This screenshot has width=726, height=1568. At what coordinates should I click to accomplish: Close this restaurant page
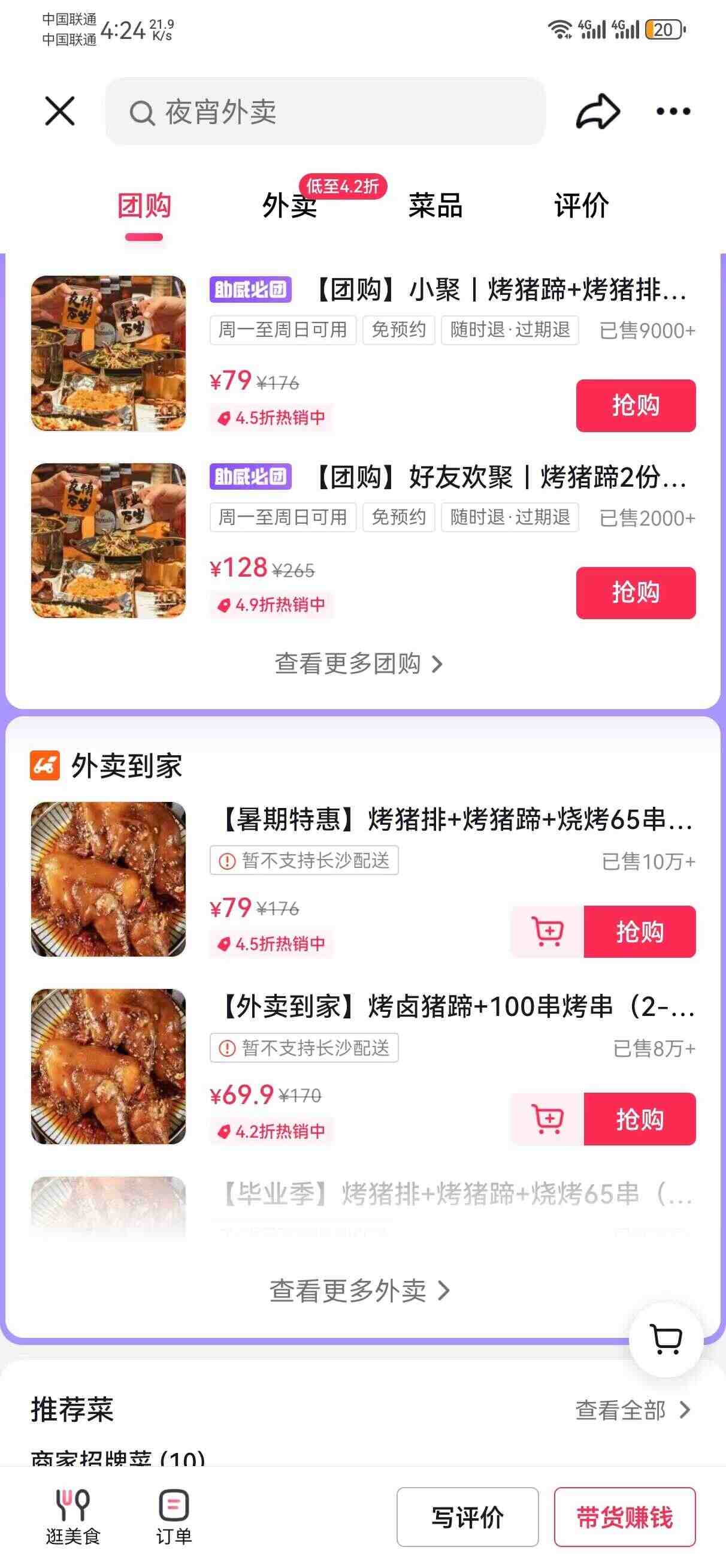(60, 111)
